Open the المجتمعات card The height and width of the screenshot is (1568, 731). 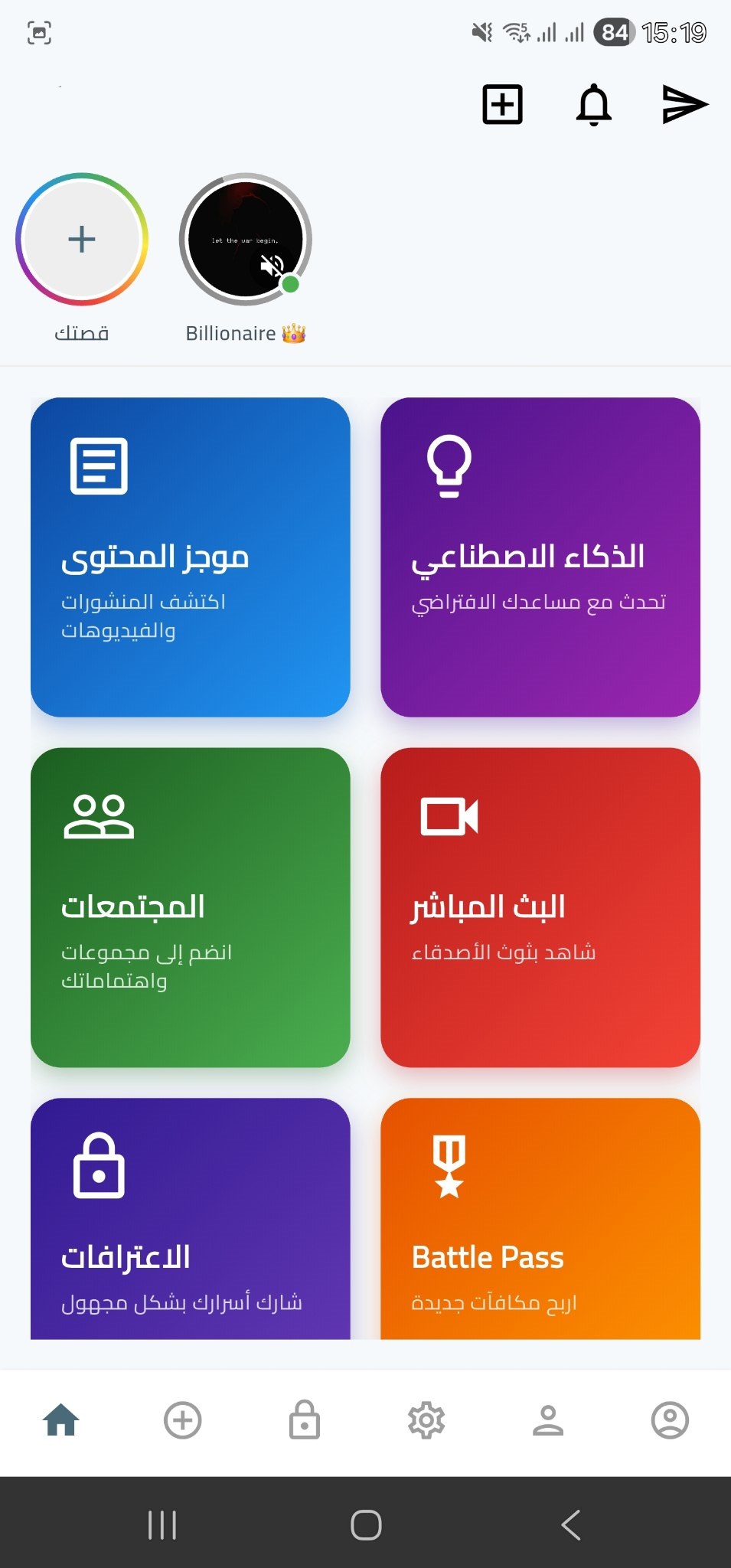(191, 907)
